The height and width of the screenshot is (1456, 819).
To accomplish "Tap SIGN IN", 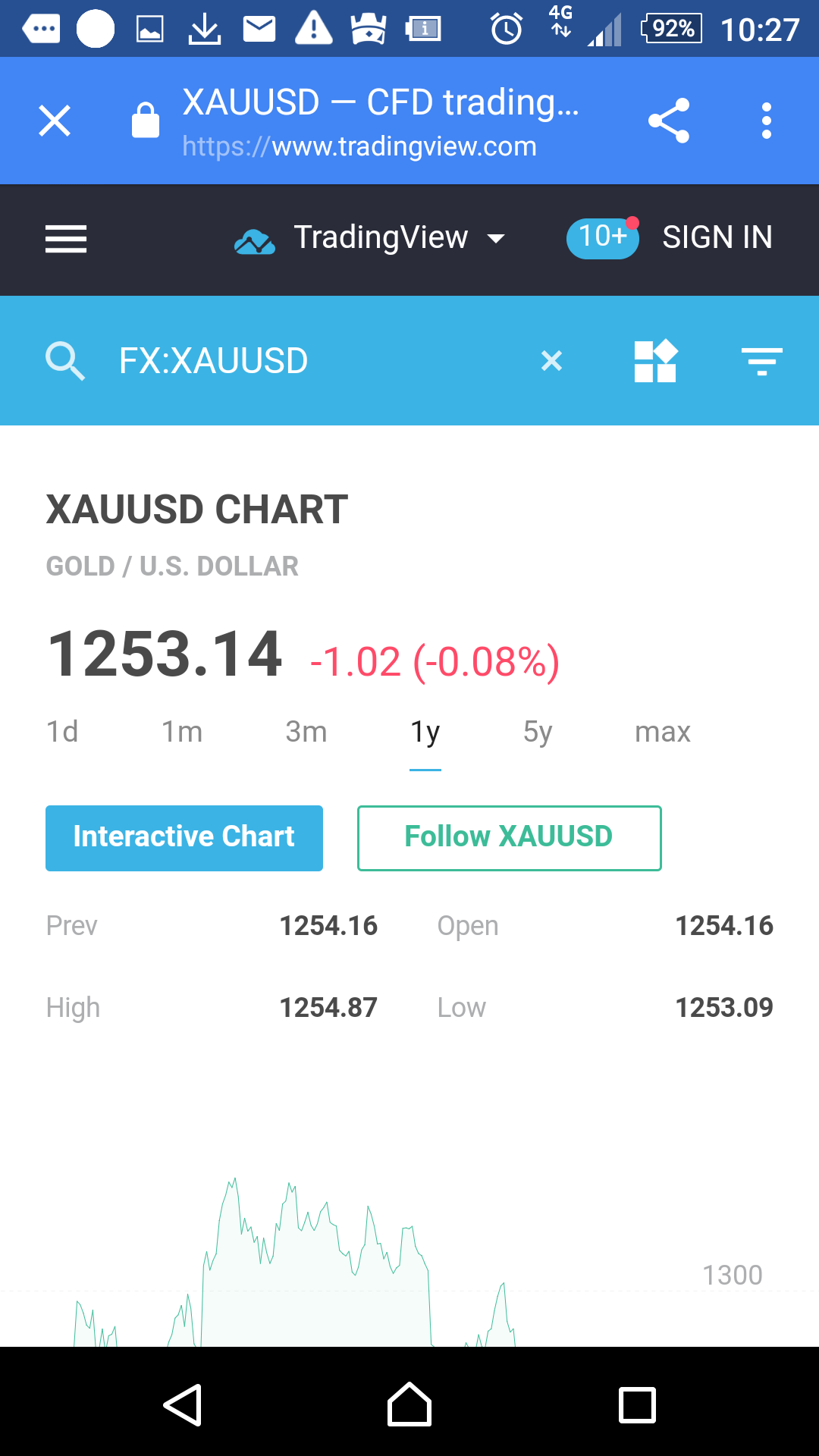I will (717, 237).
